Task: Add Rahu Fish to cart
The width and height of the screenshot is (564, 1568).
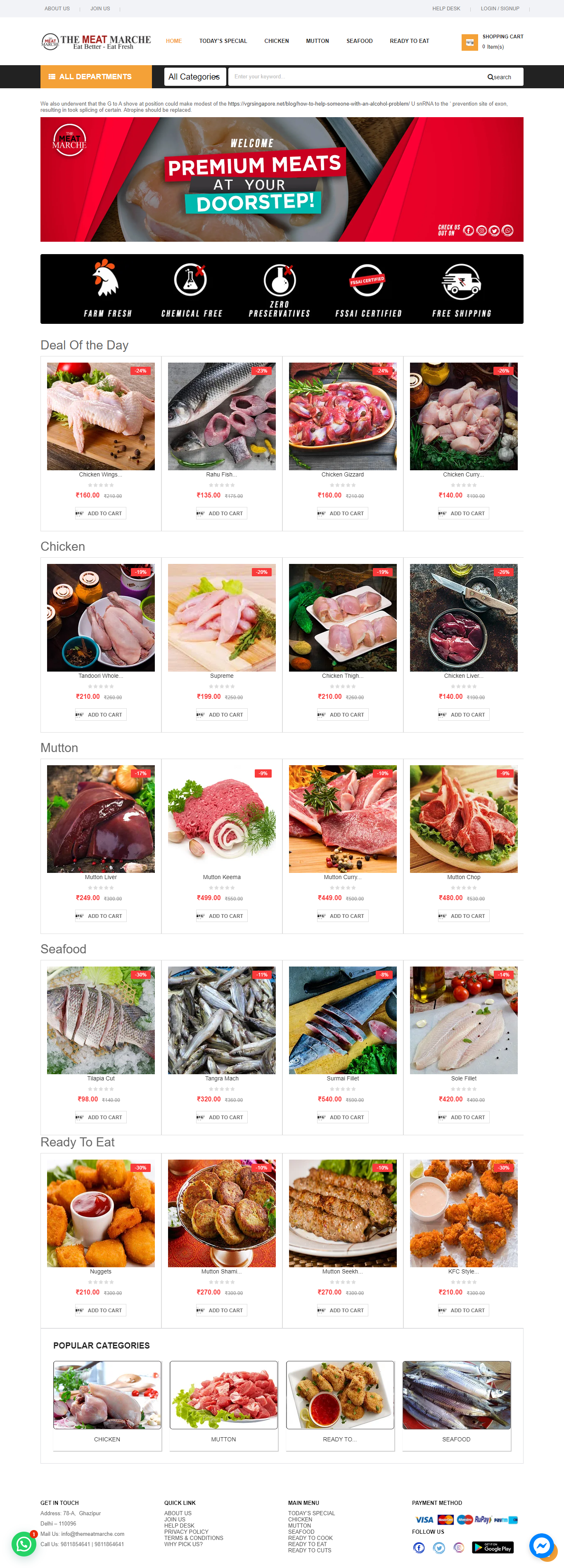Action: point(222,513)
